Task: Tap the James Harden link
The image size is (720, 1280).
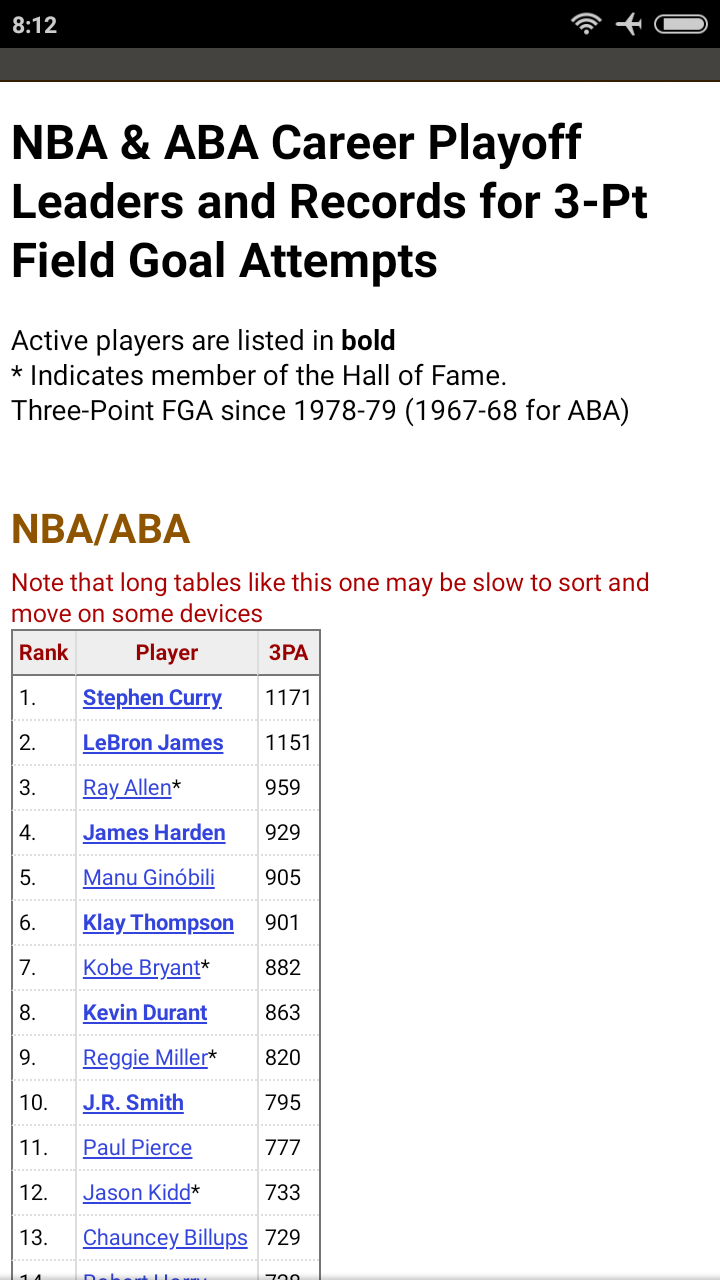Action: [154, 833]
